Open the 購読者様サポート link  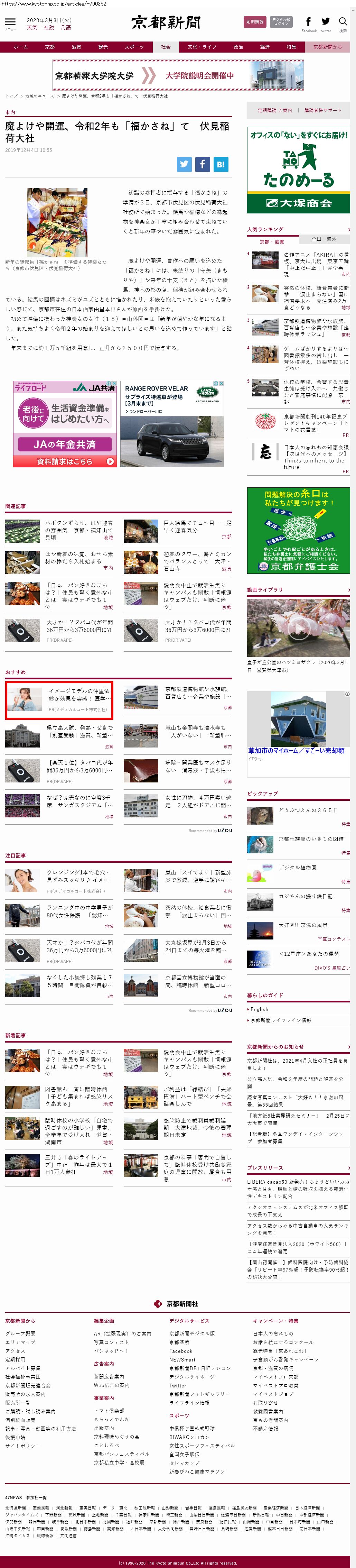point(322,110)
